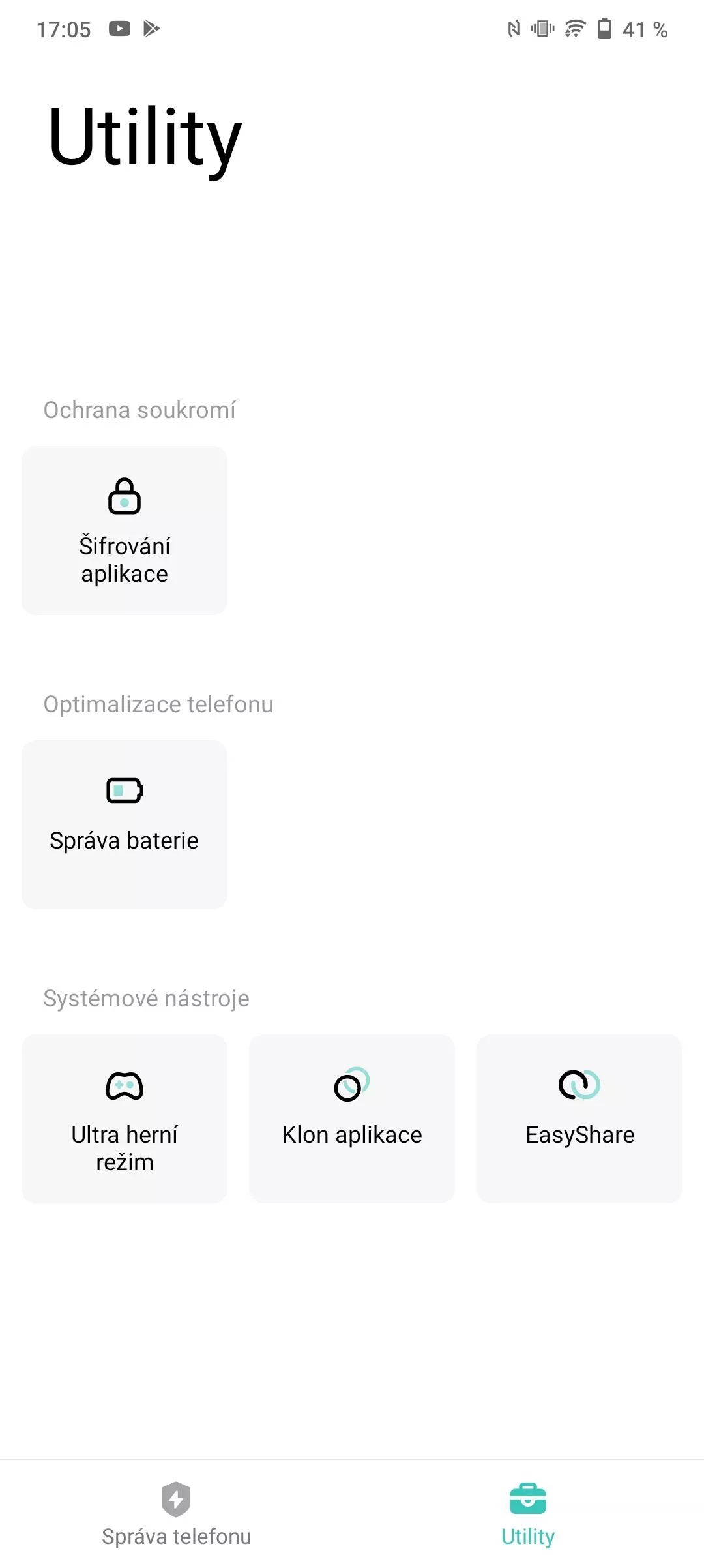Open the Šifrování aplikace card
This screenshot has height=1568, width=704.
125,530
